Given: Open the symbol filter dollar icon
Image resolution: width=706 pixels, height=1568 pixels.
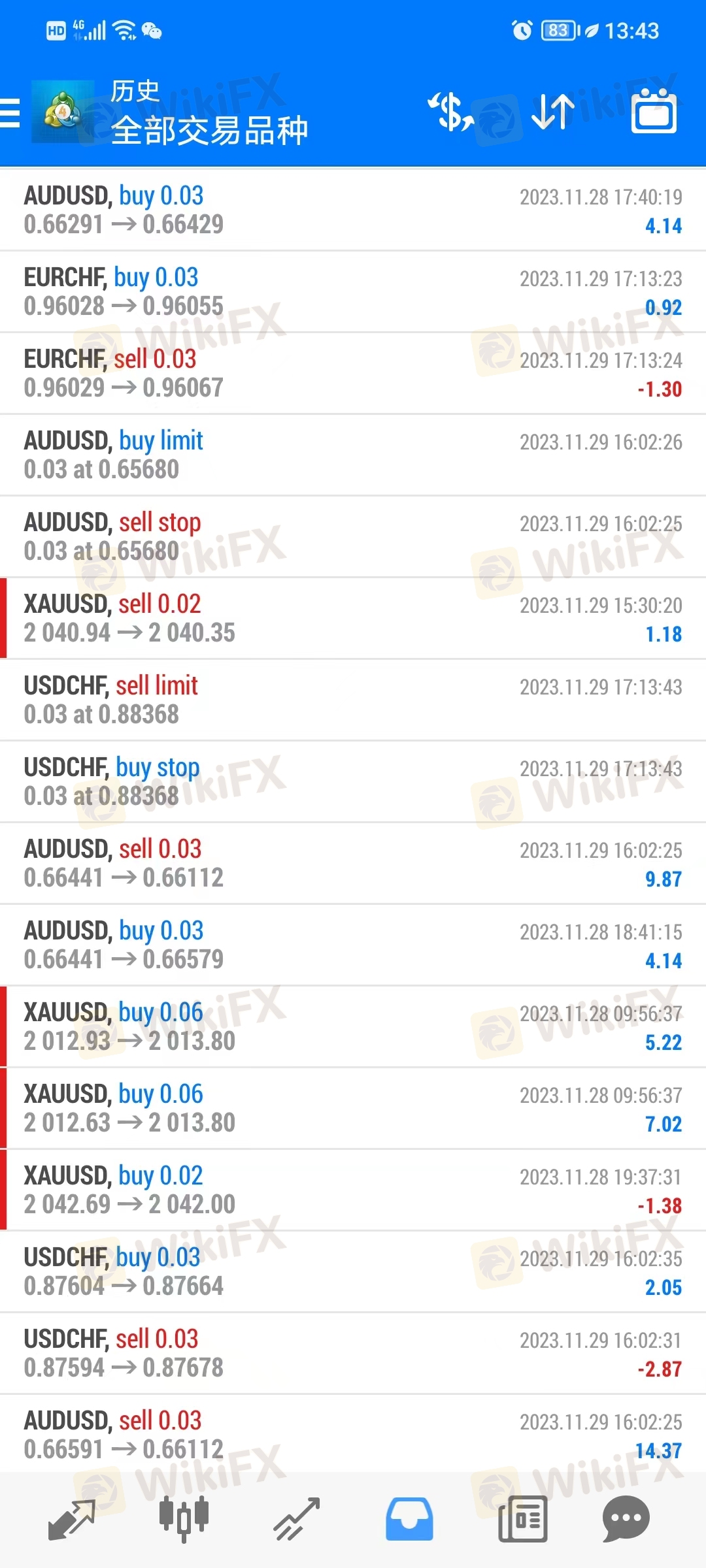Looking at the screenshot, I should (451, 112).
